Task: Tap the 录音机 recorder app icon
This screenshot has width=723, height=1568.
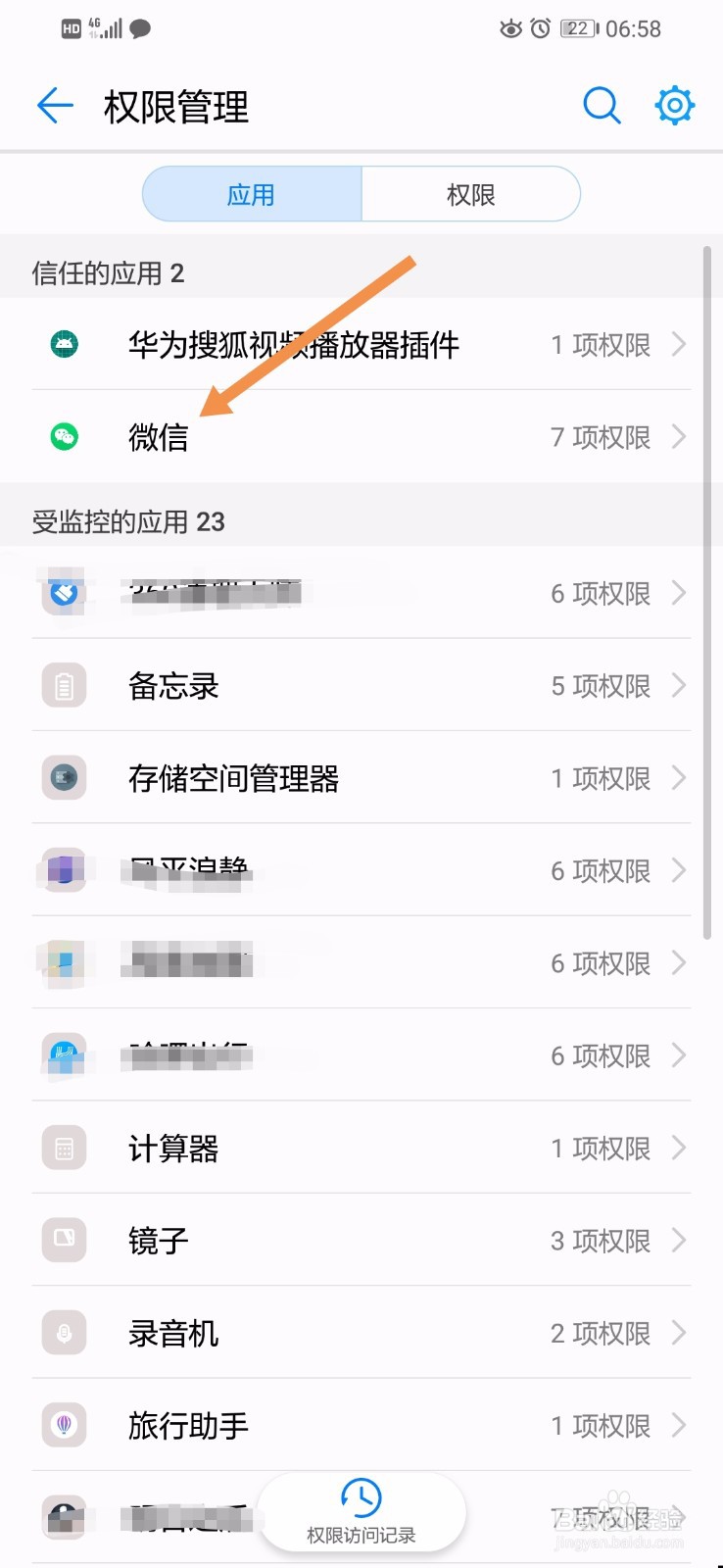Action: point(63,1333)
